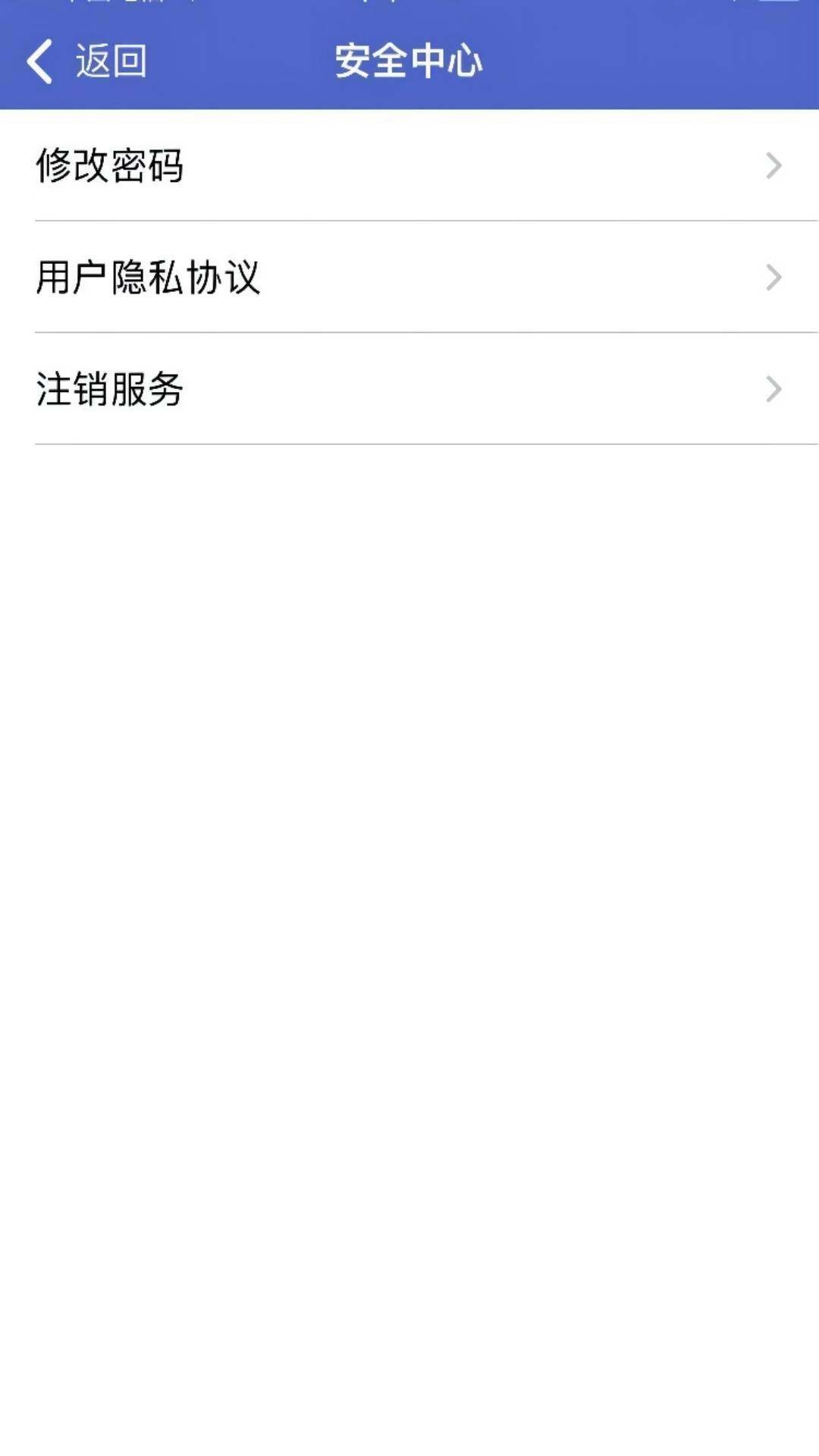Open the 用户隐私协议 privacy agreement

pos(149,278)
